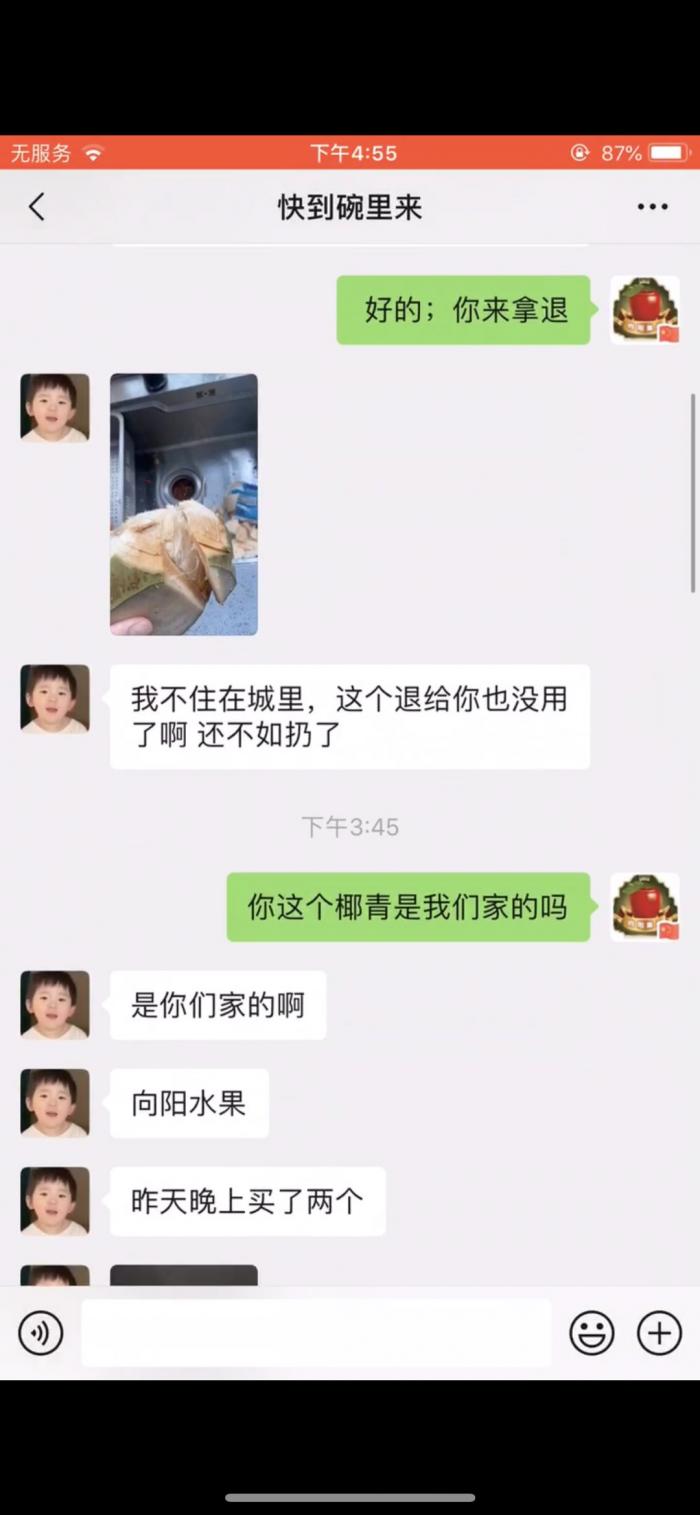Open the three-dot chat menu
Viewport: 700px width, 1515px height.
(653, 207)
